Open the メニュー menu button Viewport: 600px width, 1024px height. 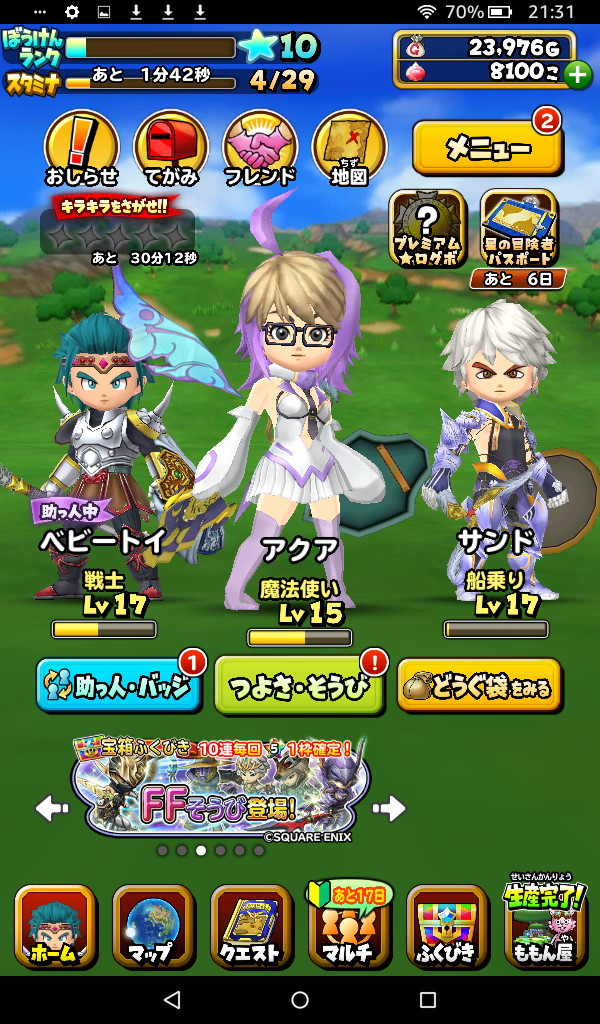(x=487, y=149)
